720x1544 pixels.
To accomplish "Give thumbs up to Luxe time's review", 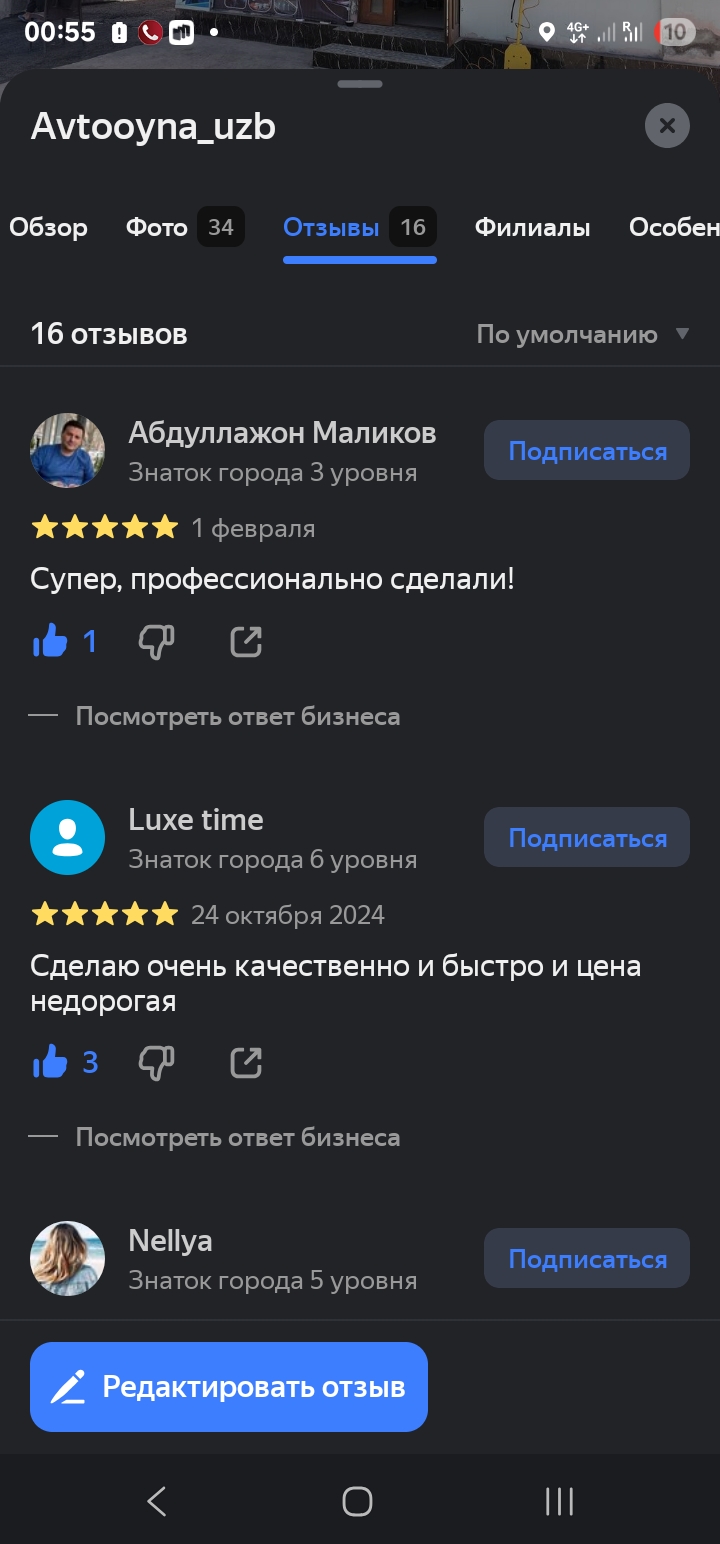I will [50, 1062].
